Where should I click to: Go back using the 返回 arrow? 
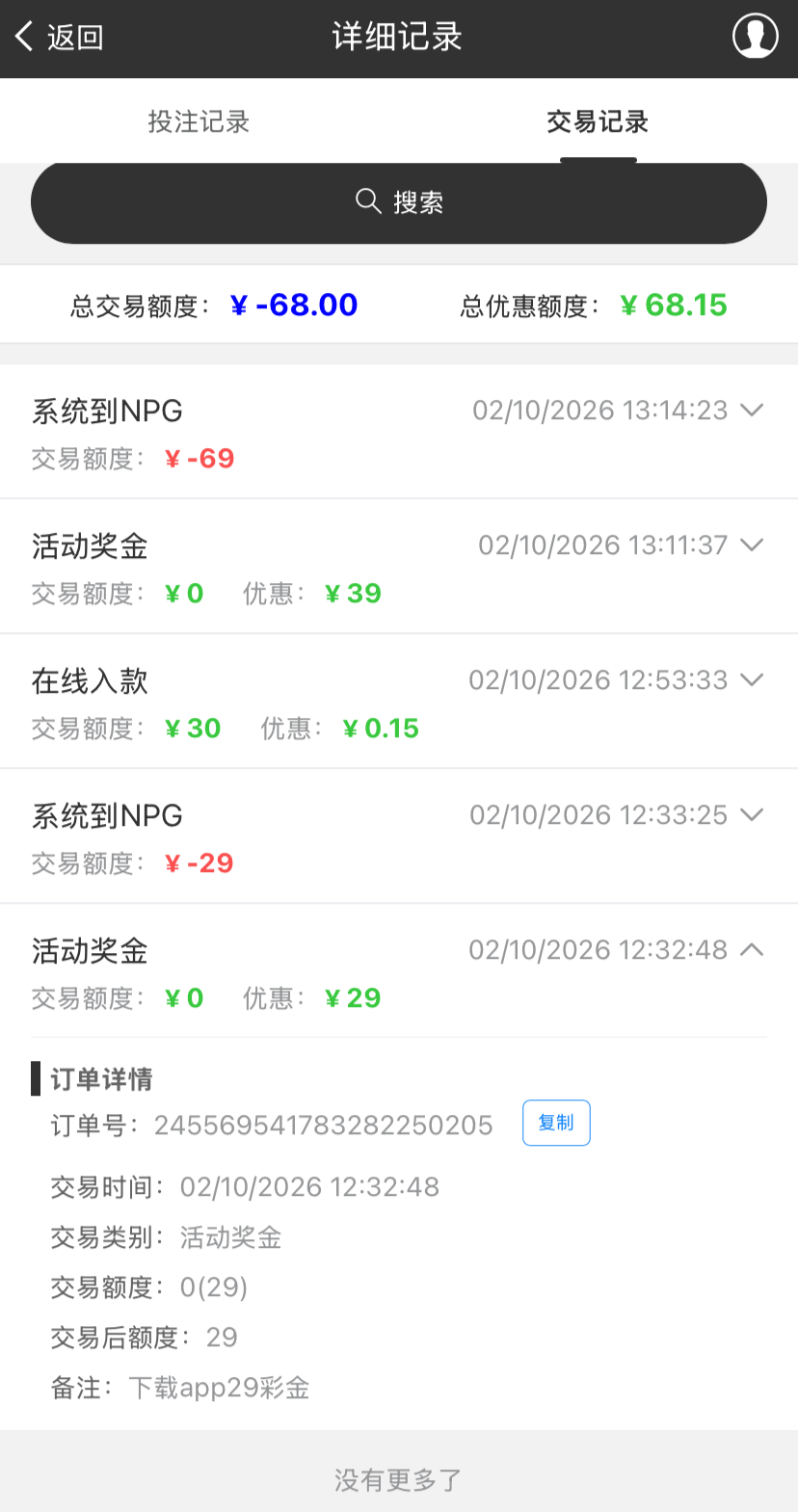point(58,37)
